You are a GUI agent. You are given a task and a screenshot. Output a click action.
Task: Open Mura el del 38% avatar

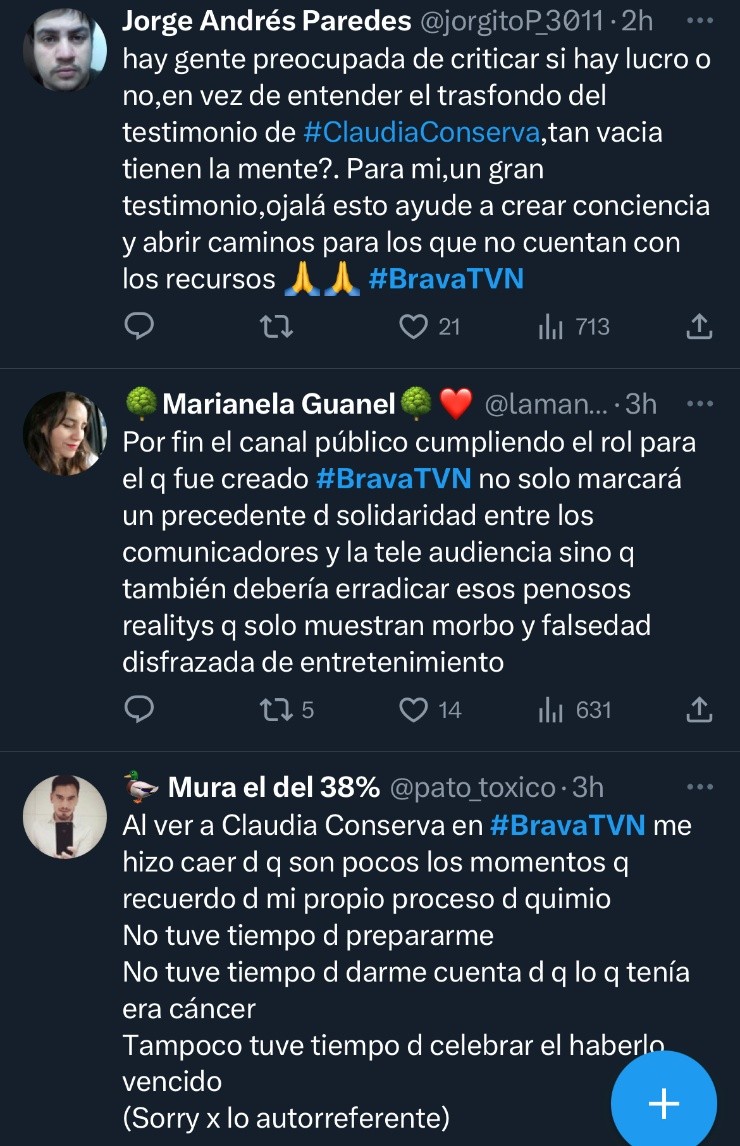pos(64,816)
